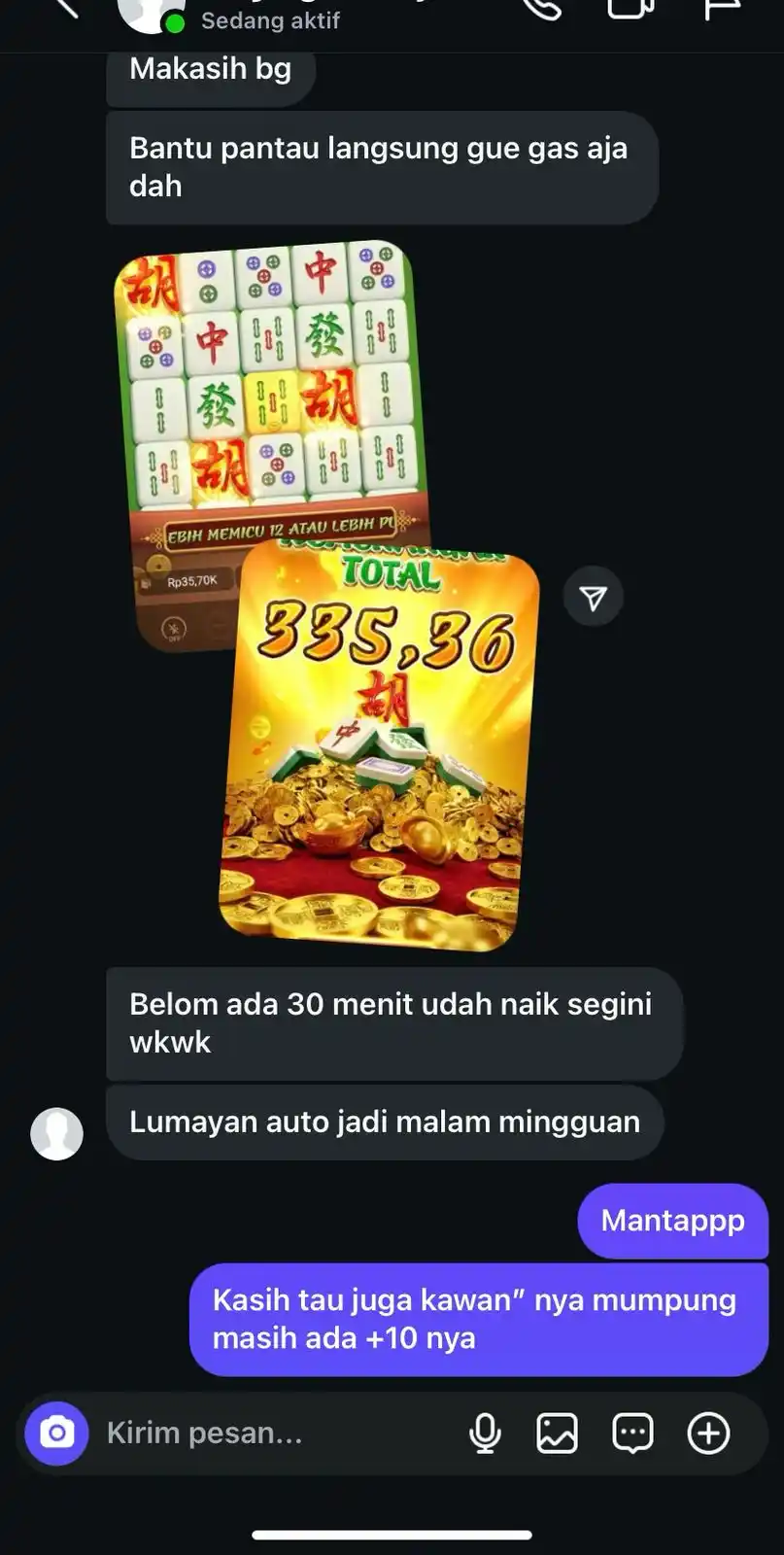Open the flag options for this chat
Screen dimensions: 784x1555
pyautogui.click(x=721, y=8)
